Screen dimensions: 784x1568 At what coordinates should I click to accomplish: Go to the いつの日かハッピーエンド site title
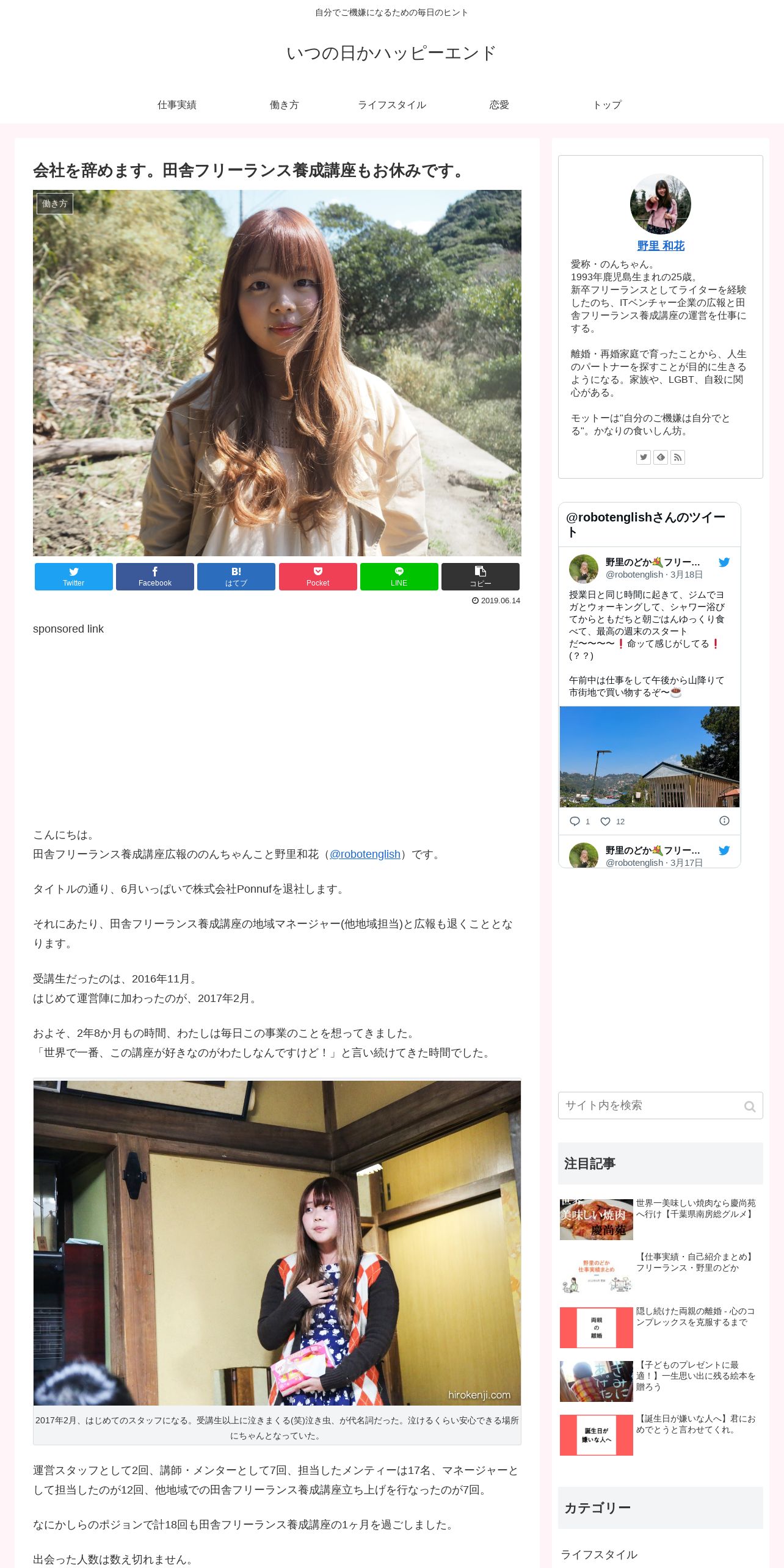click(x=391, y=53)
